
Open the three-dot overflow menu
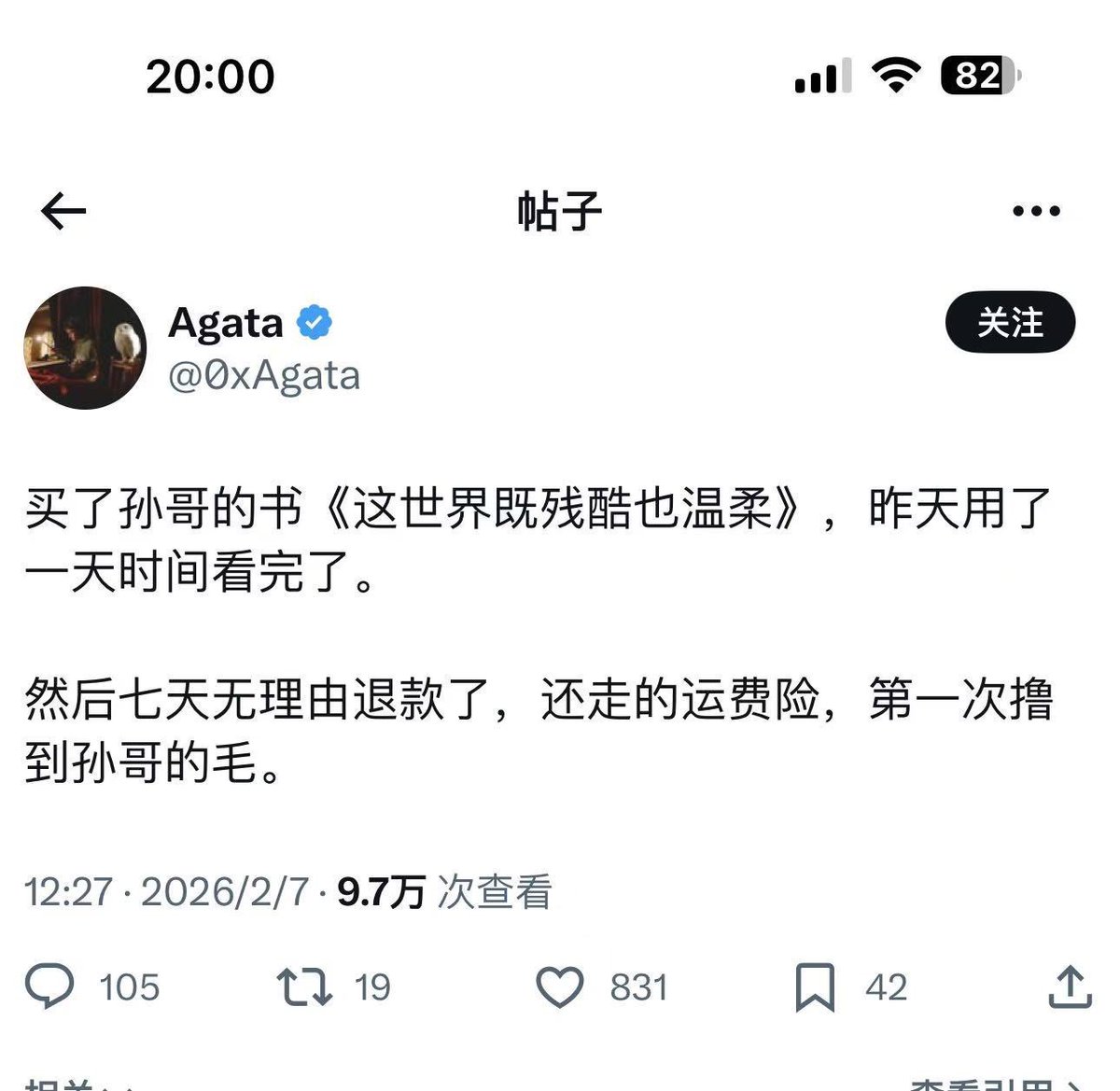coord(1036,212)
